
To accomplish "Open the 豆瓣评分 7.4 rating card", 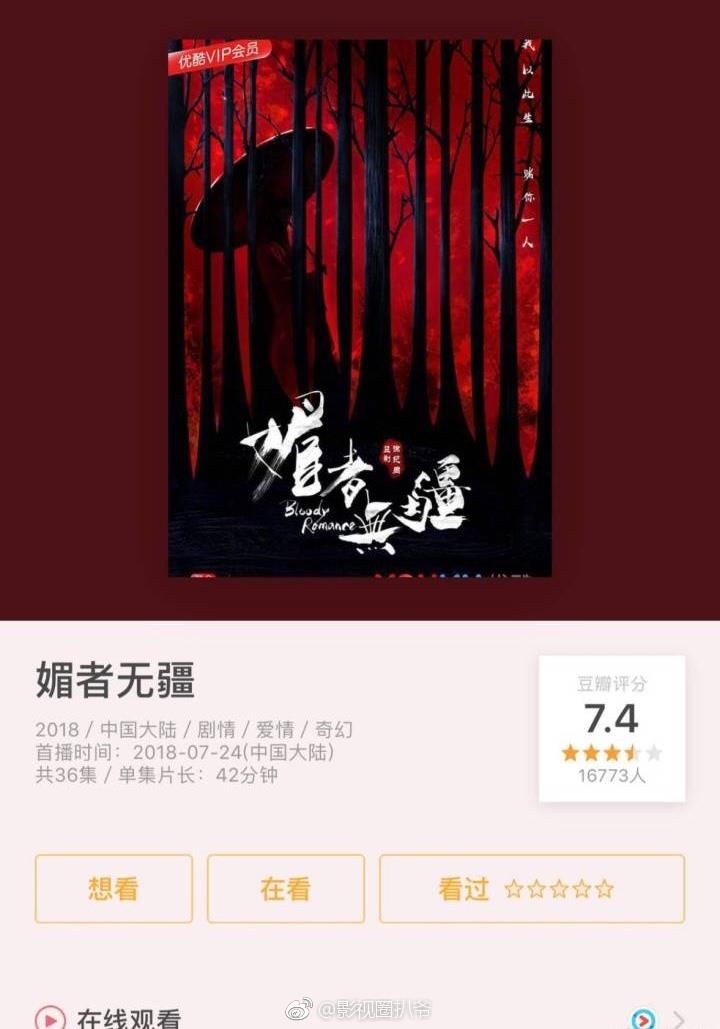I will 611,728.
